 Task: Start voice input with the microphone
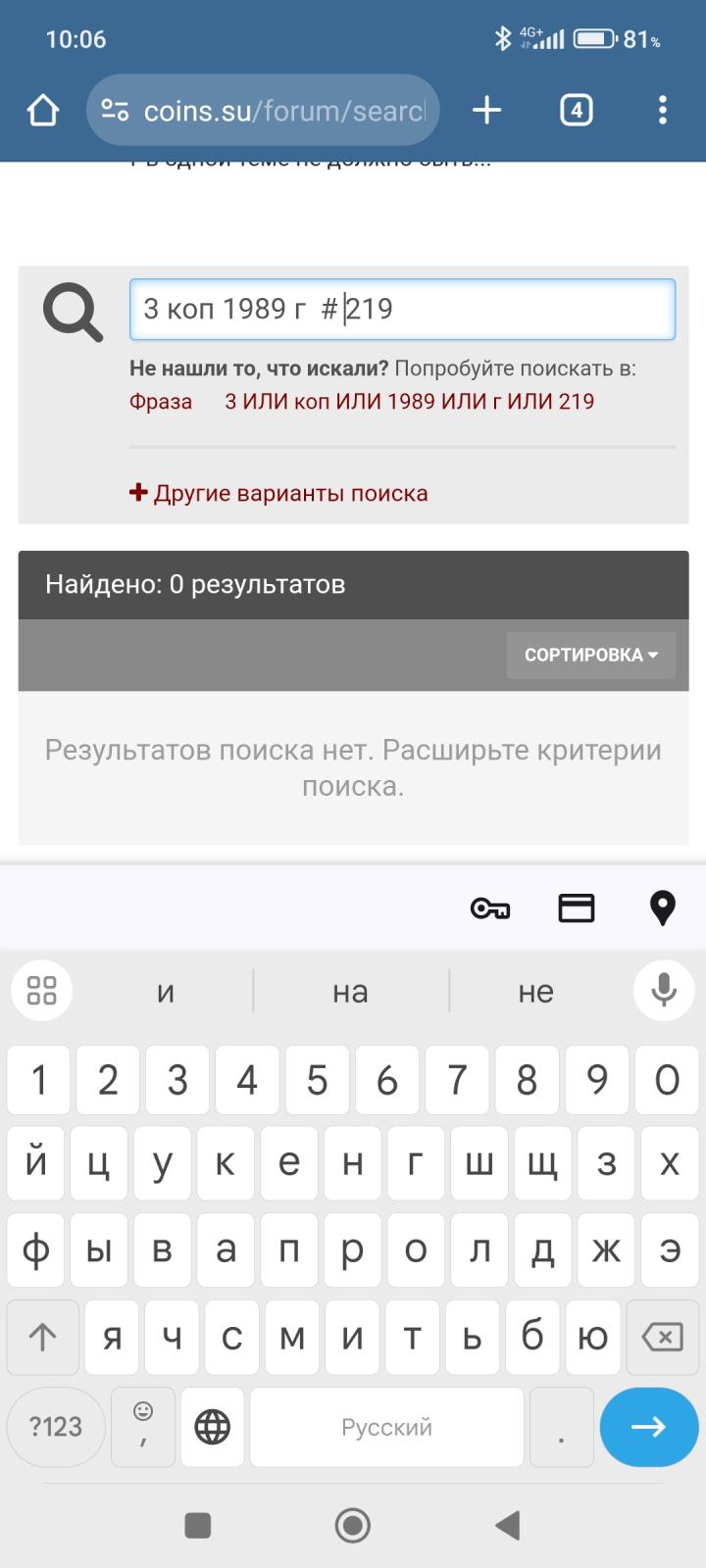664,991
